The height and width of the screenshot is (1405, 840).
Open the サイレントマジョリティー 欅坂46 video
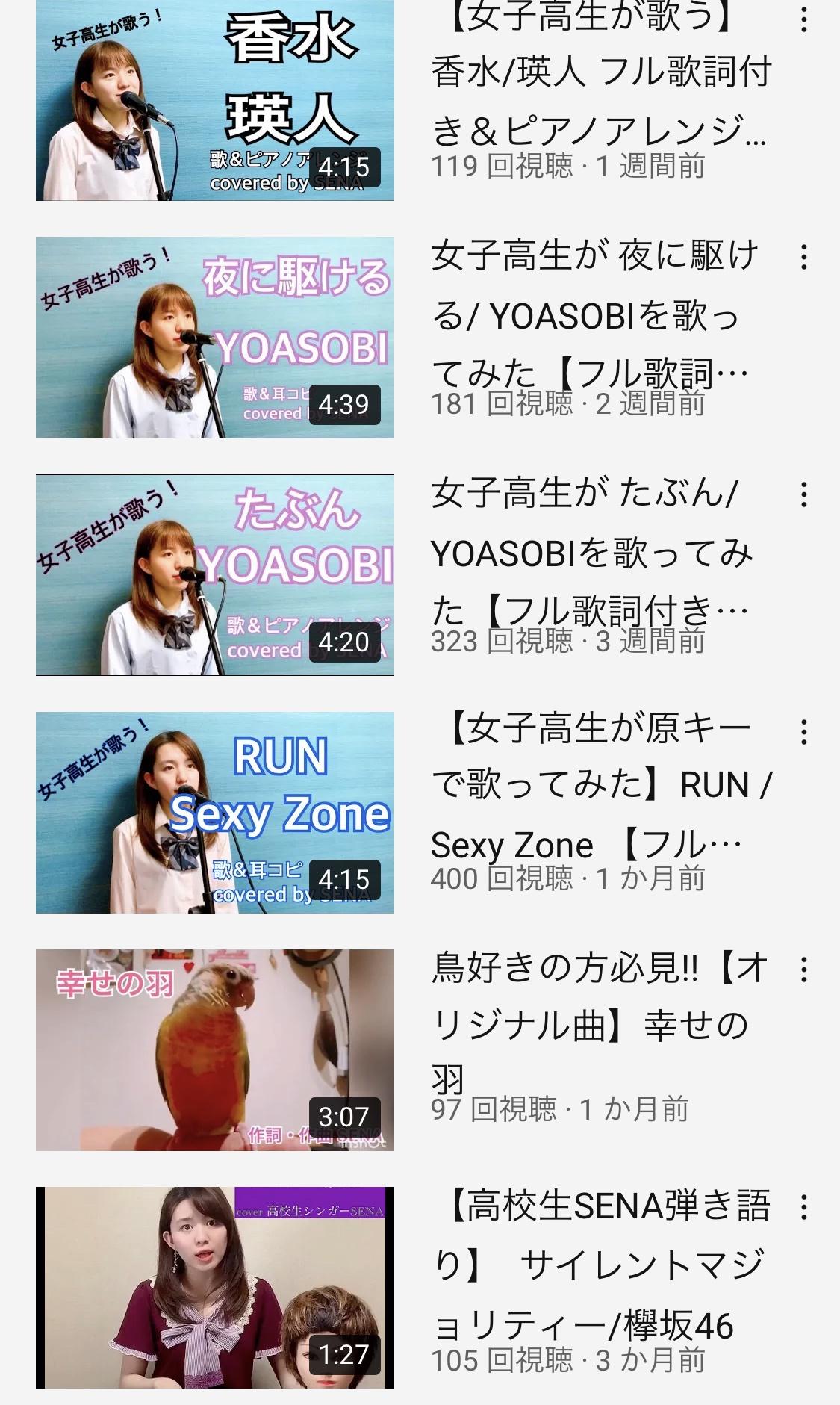(x=215, y=1288)
